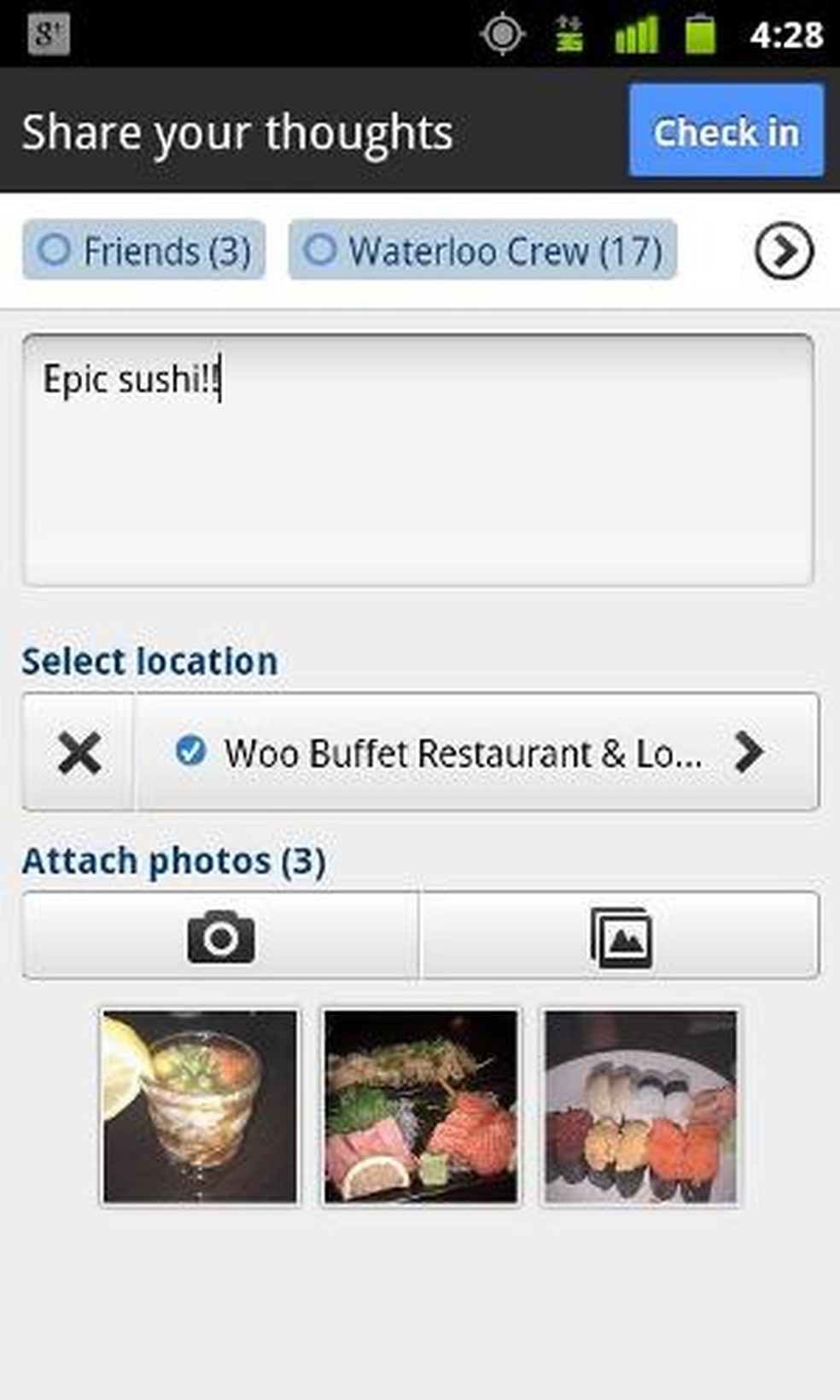Open the attached sashimi platter photo
840x1400 pixels.
[420, 1106]
